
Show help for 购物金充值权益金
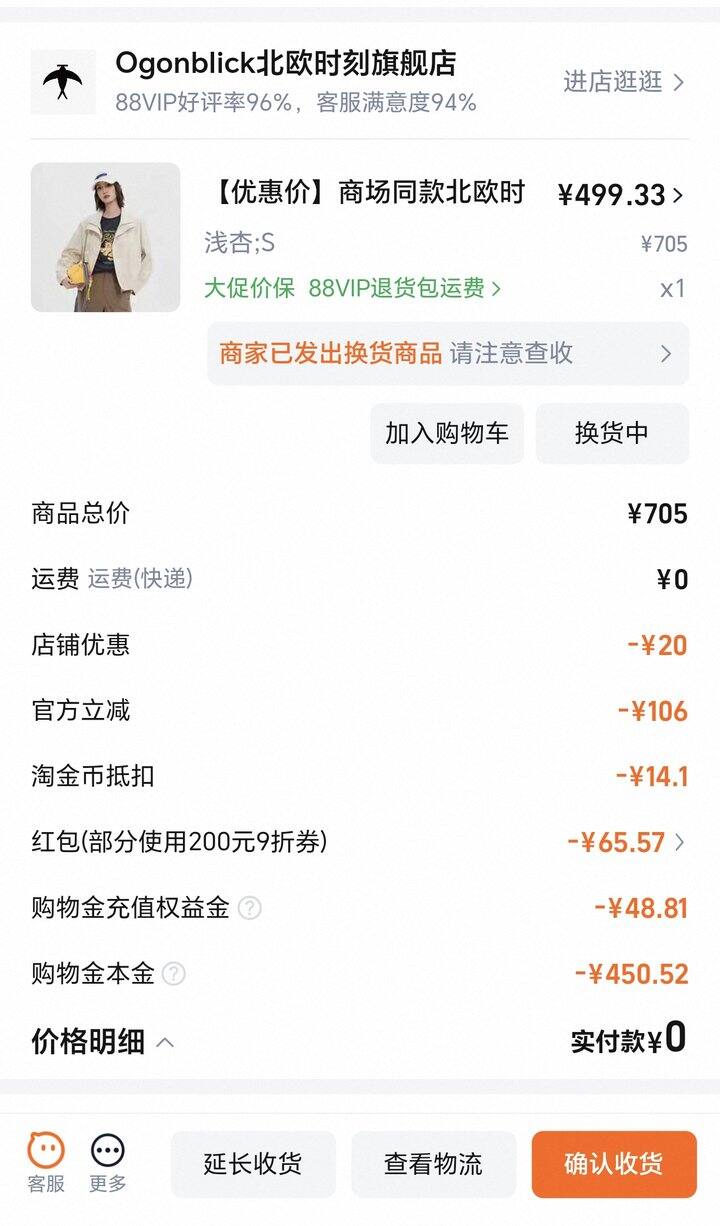(x=250, y=908)
